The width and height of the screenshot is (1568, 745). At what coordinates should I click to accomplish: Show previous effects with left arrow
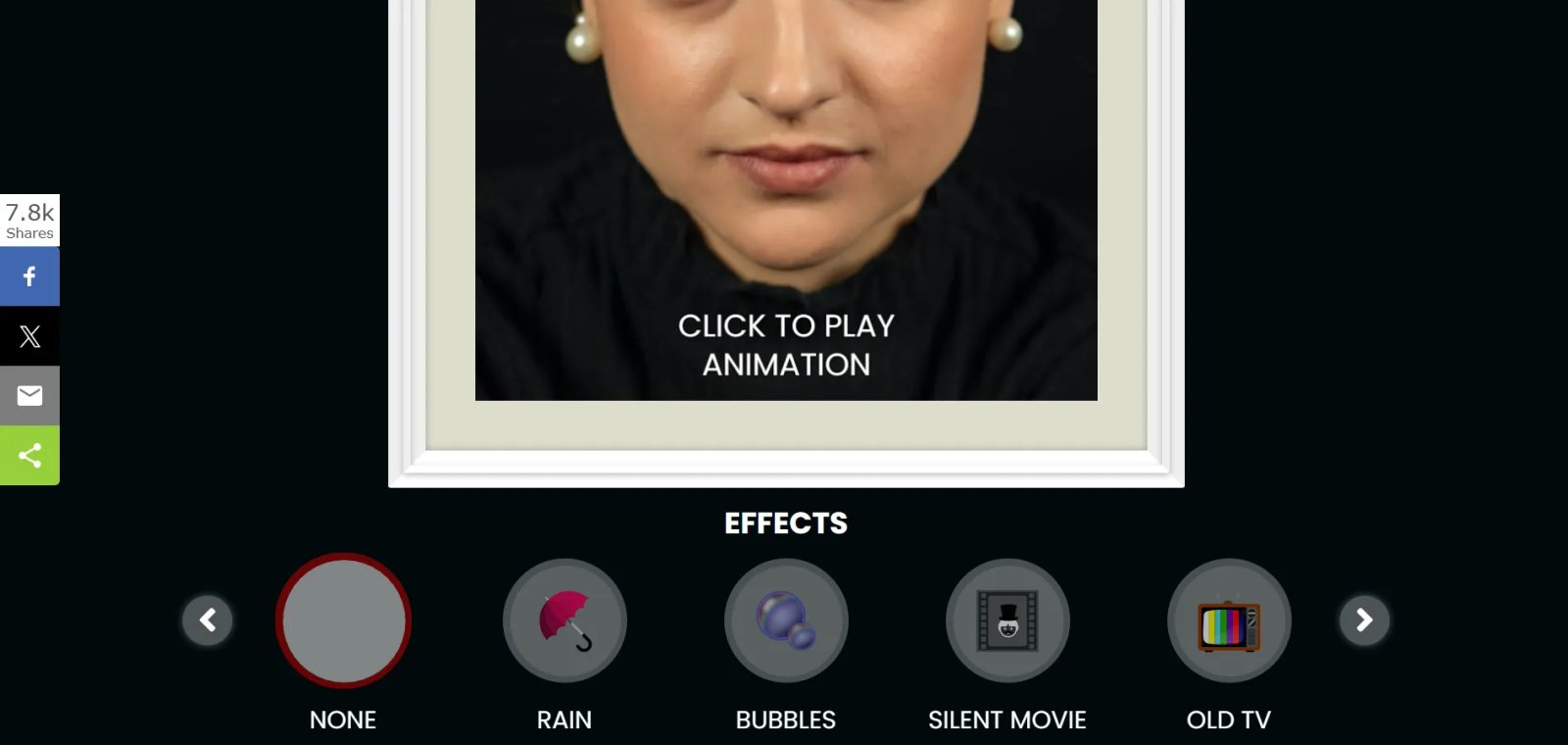[208, 621]
